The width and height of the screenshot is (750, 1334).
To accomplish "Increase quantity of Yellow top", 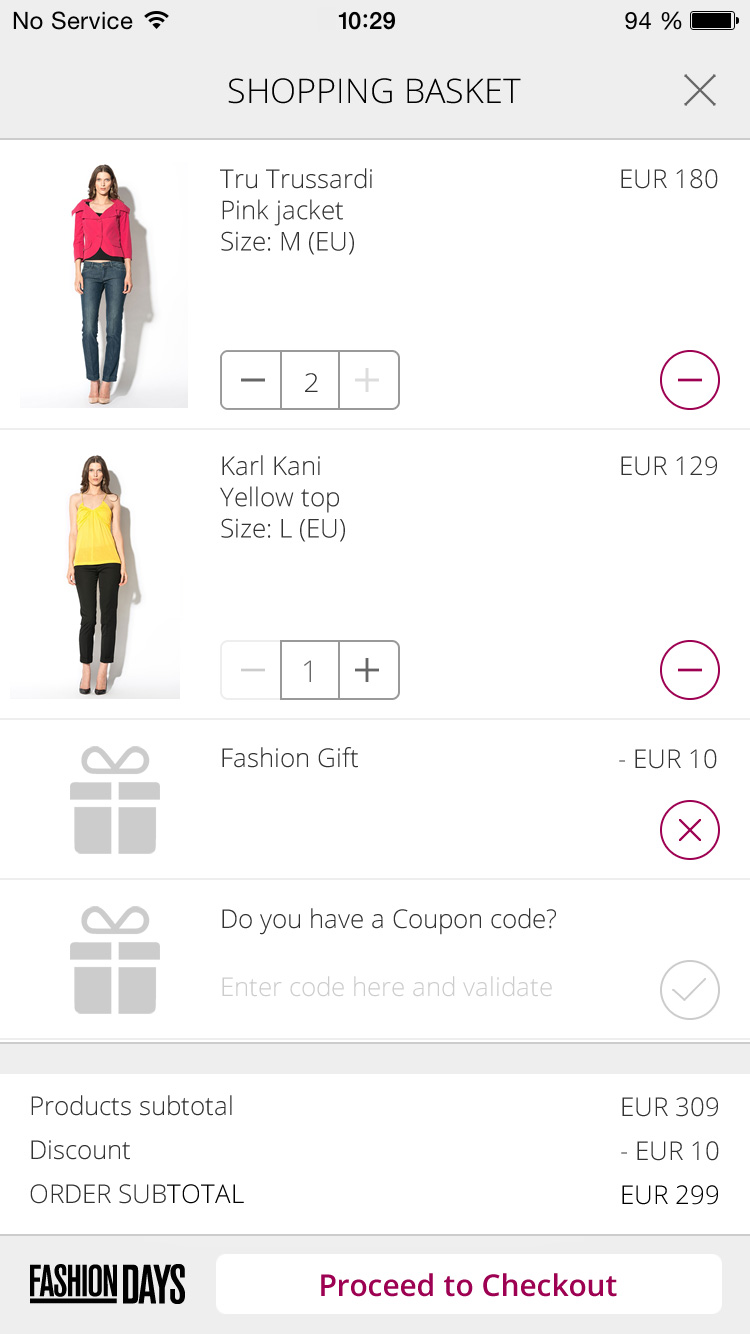I will [x=368, y=670].
